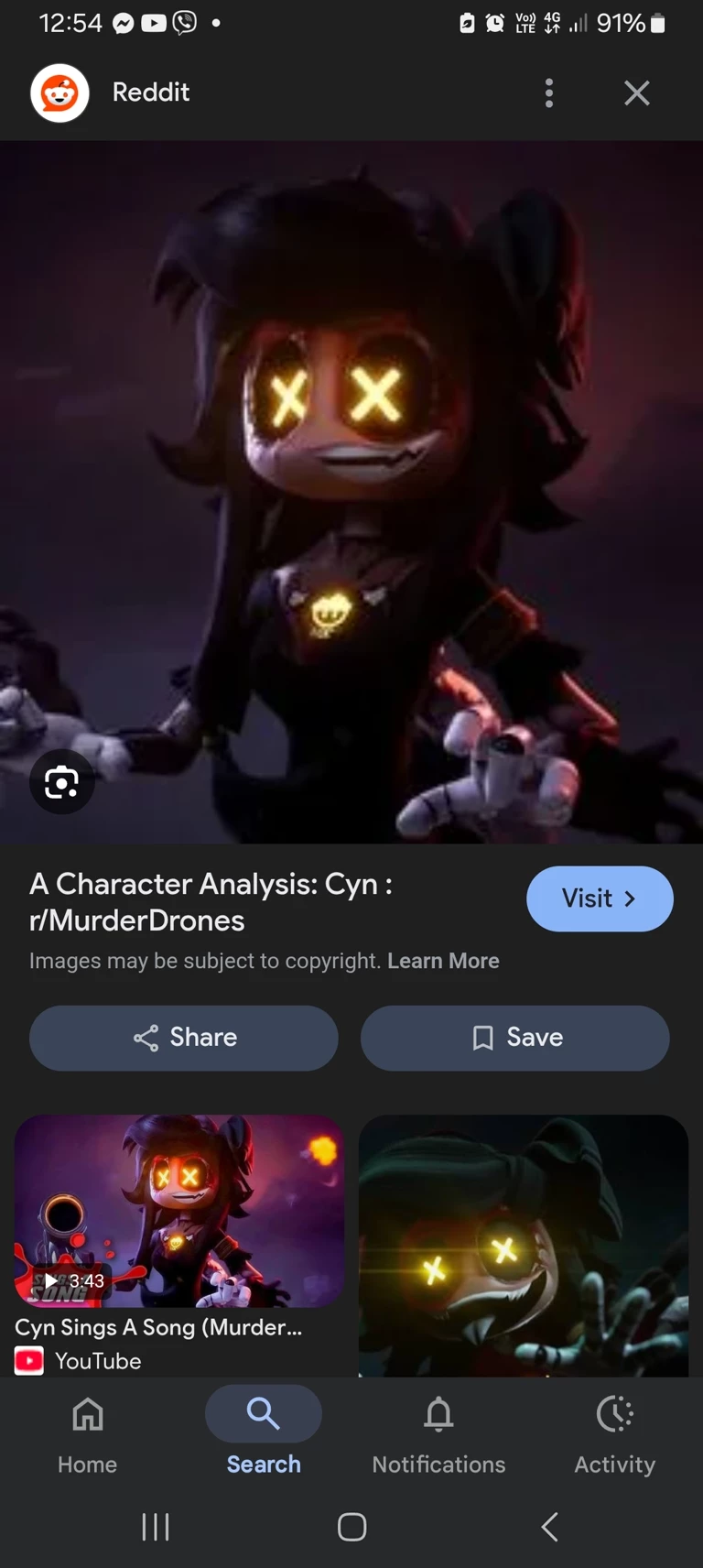Switch to the Activity tab
Image resolution: width=703 pixels, height=1568 pixels.
614,1432
